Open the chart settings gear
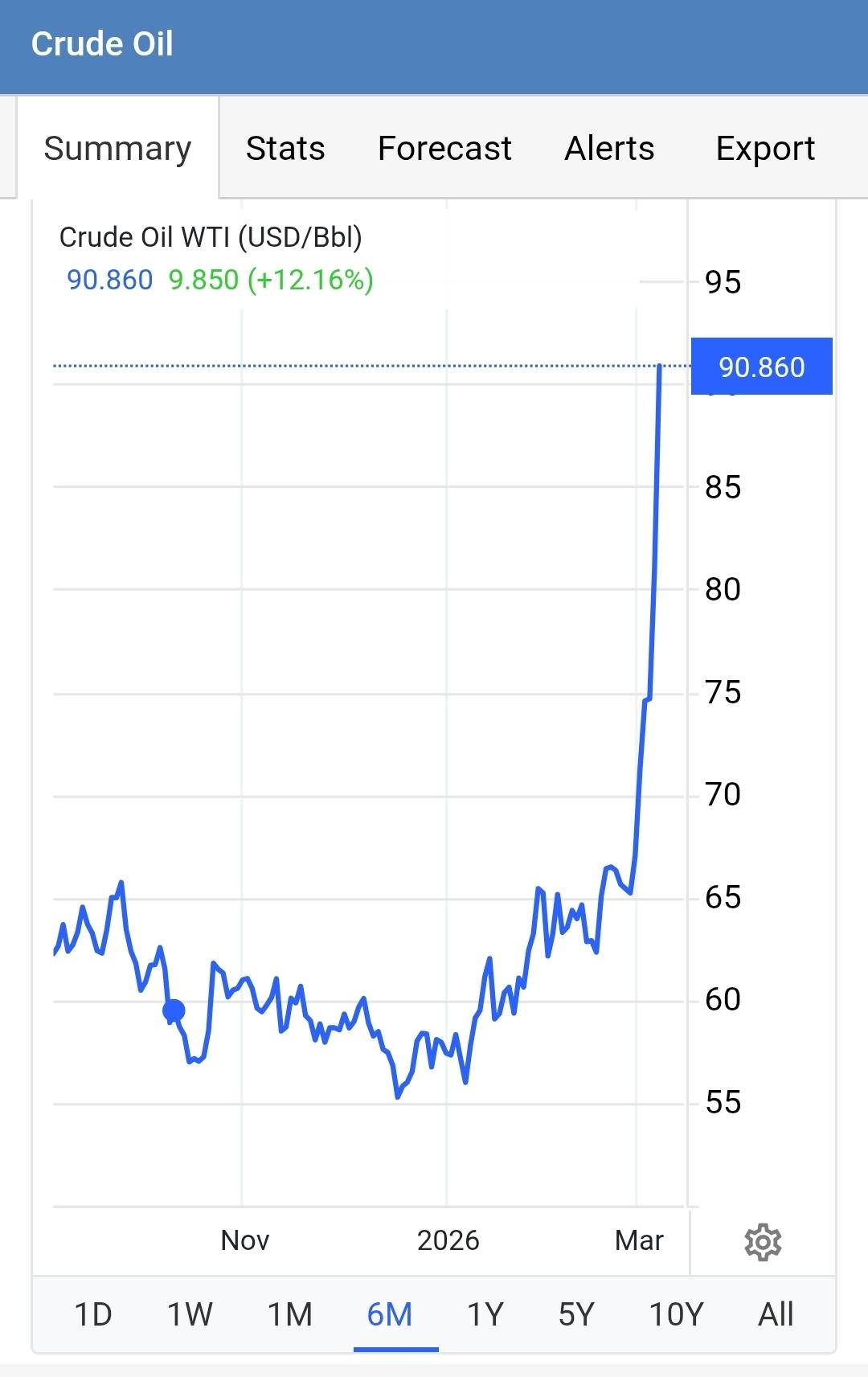868x1377 pixels. click(x=763, y=1242)
